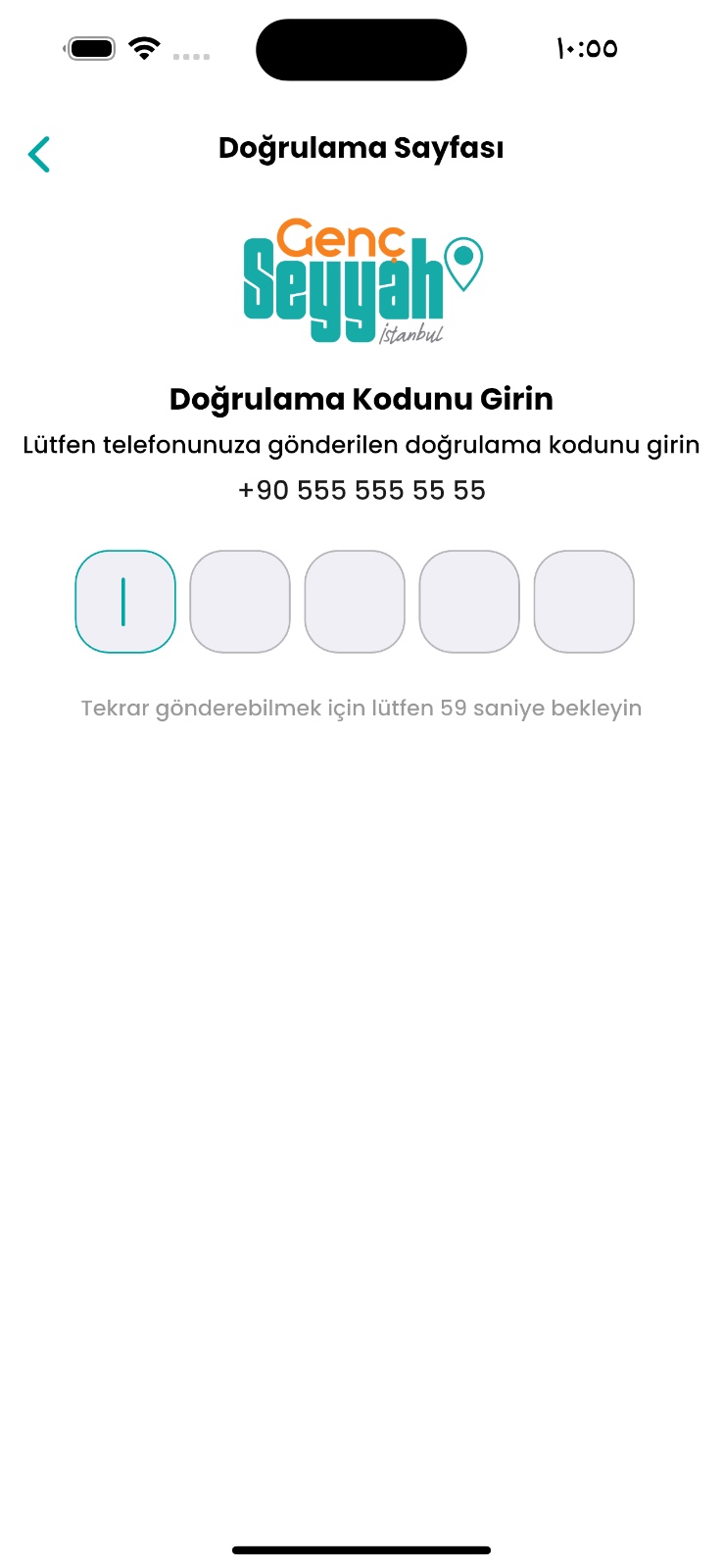
Task: Tap the home indicator bar at bottom
Action: coord(361,1550)
